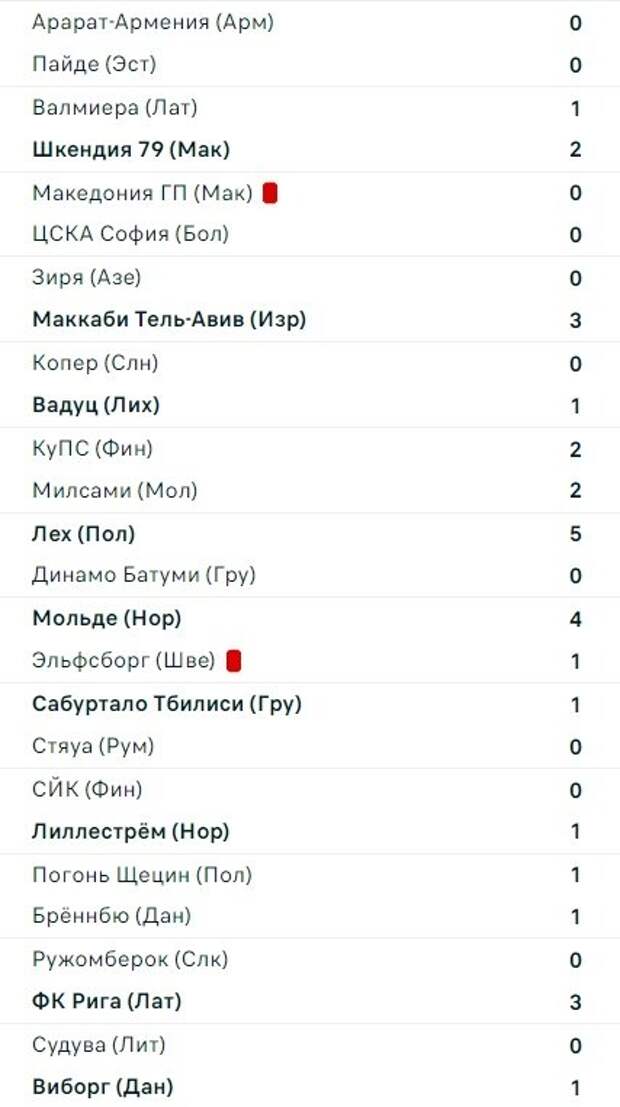Screen dimensions: 620x1107
Task: Open the Мольде vs Эльфсборг match
Action: [x=310, y=640]
